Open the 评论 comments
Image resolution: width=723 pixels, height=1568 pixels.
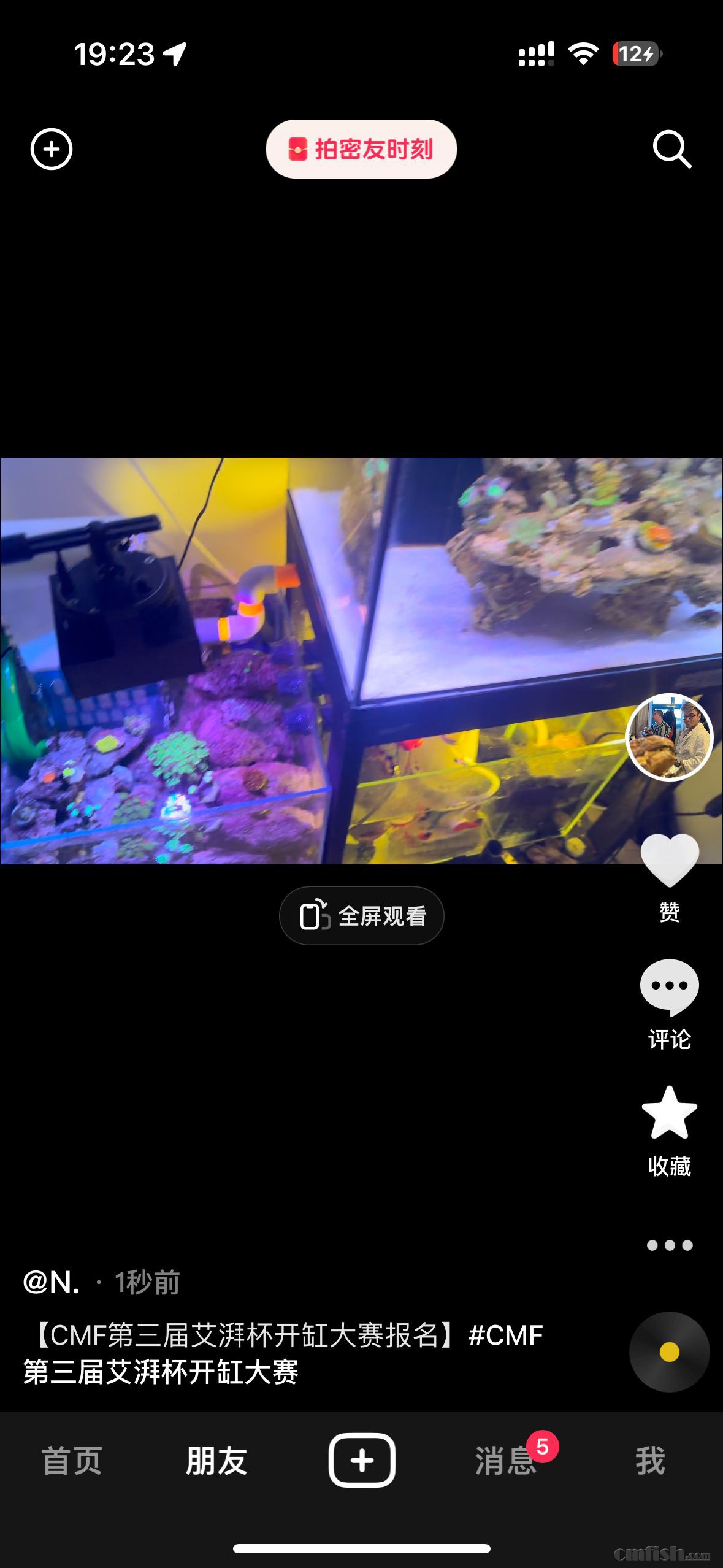(x=669, y=987)
